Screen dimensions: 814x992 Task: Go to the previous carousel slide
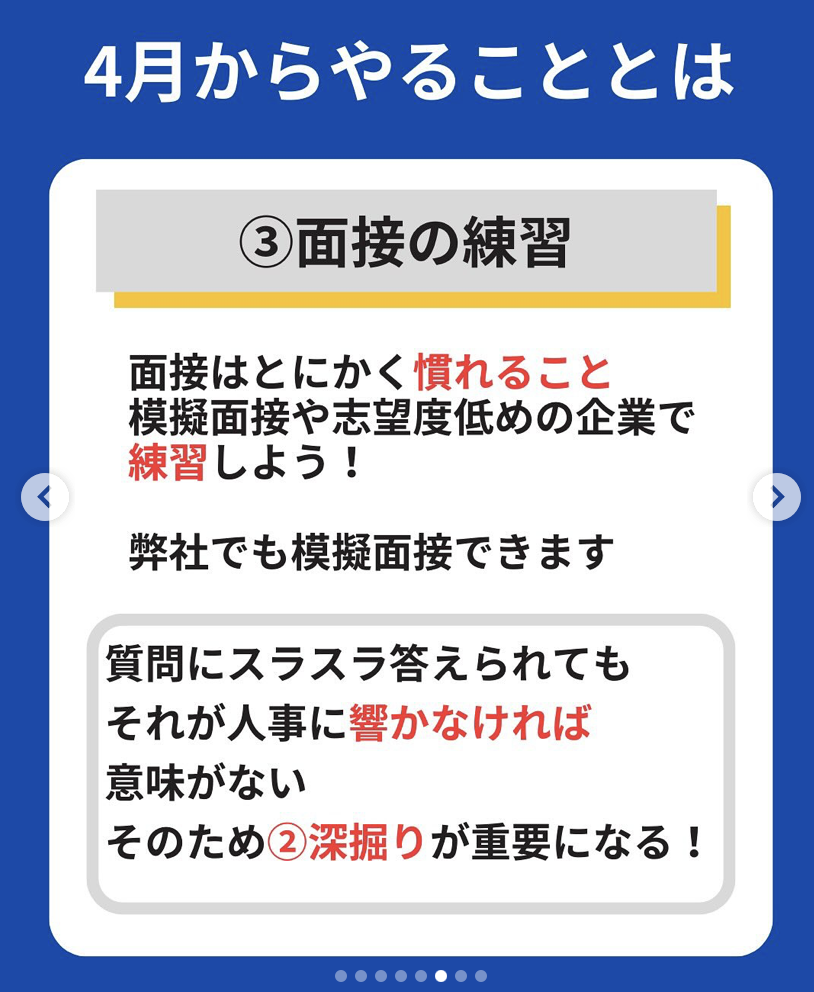(45, 497)
